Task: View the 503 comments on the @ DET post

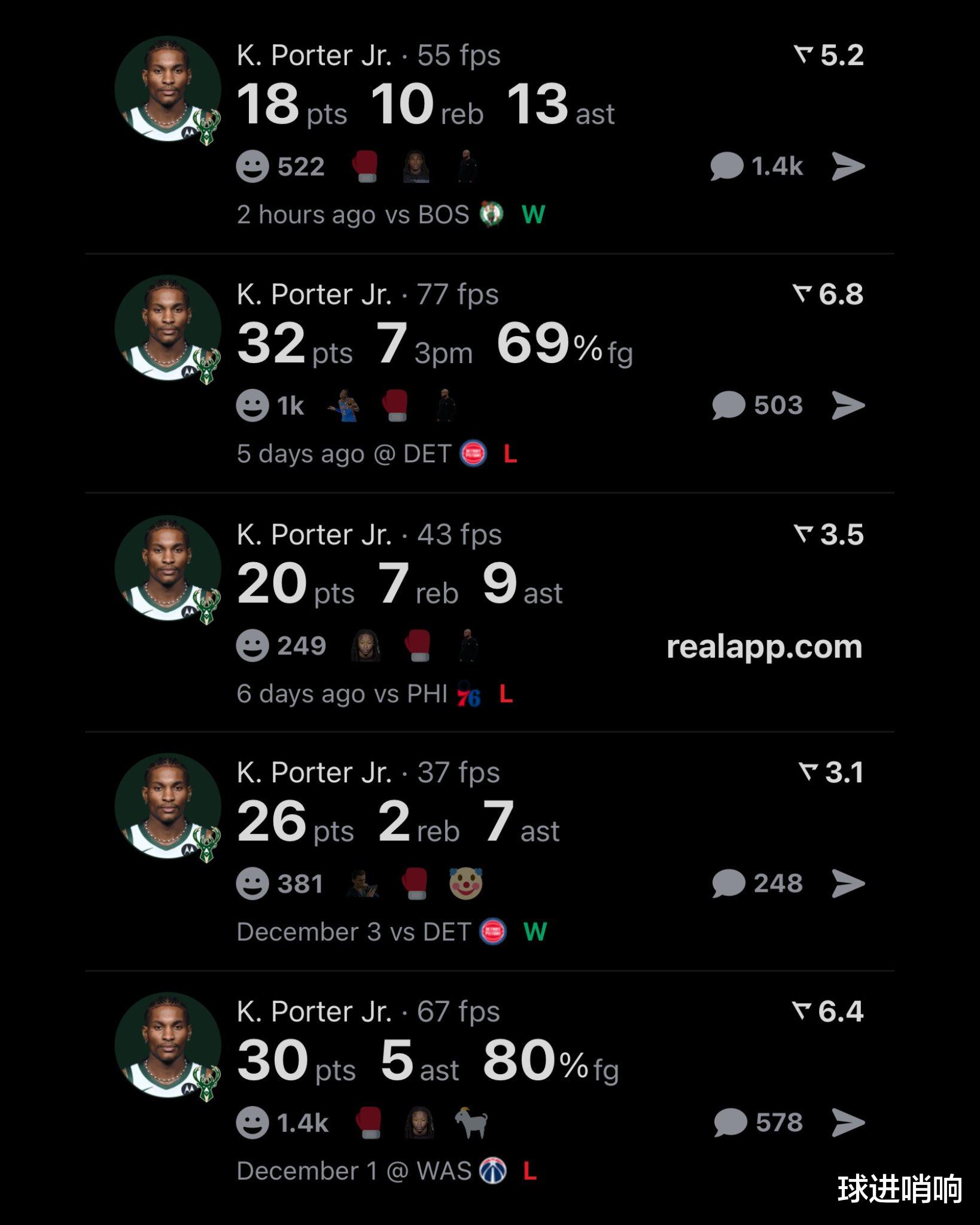Action: tap(729, 406)
